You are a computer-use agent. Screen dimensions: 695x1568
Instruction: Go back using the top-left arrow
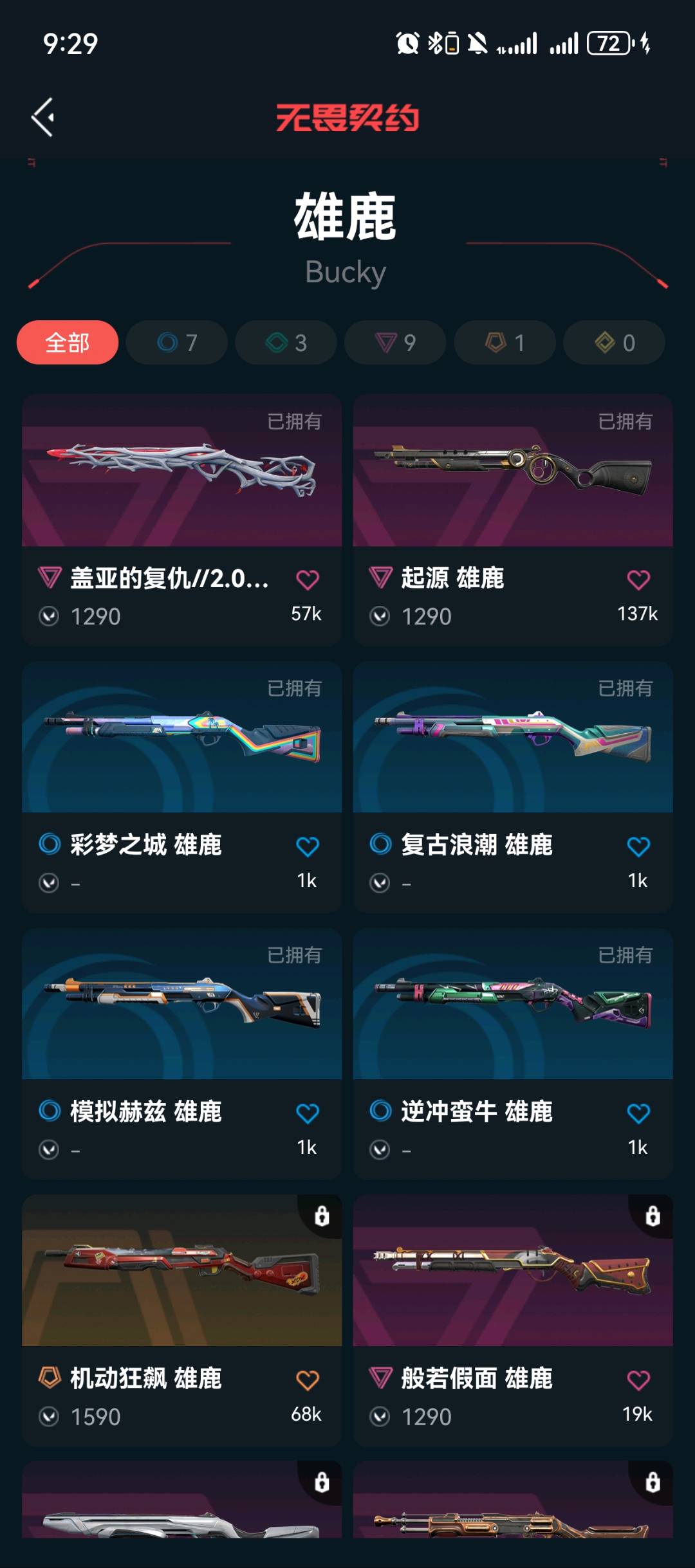click(x=43, y=117)
